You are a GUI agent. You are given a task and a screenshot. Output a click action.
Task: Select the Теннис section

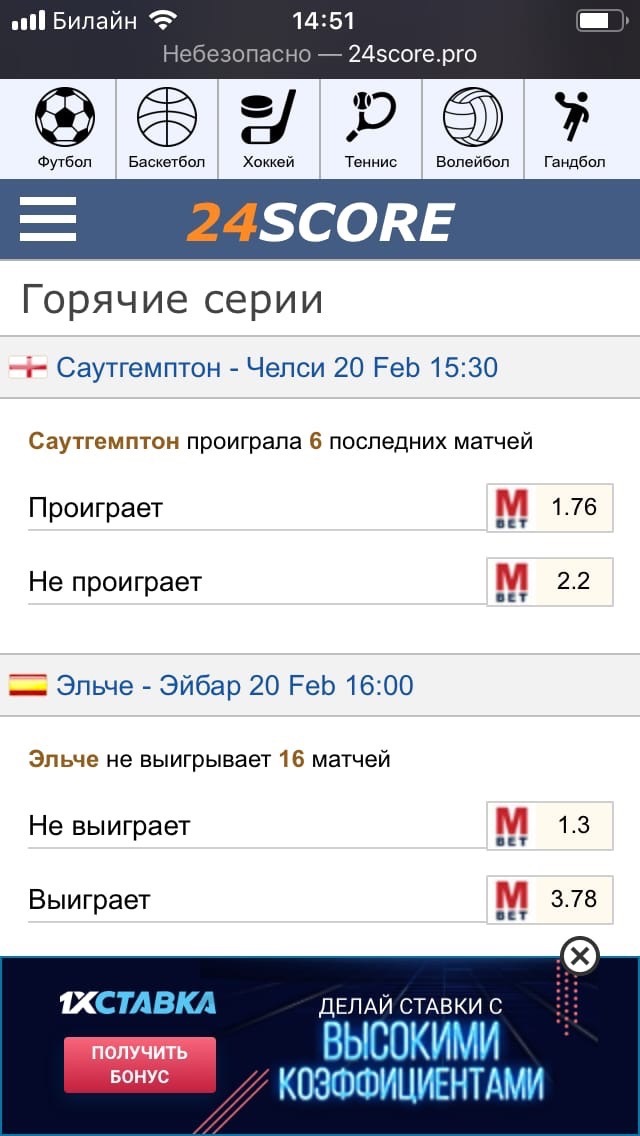tap(371, 129)
